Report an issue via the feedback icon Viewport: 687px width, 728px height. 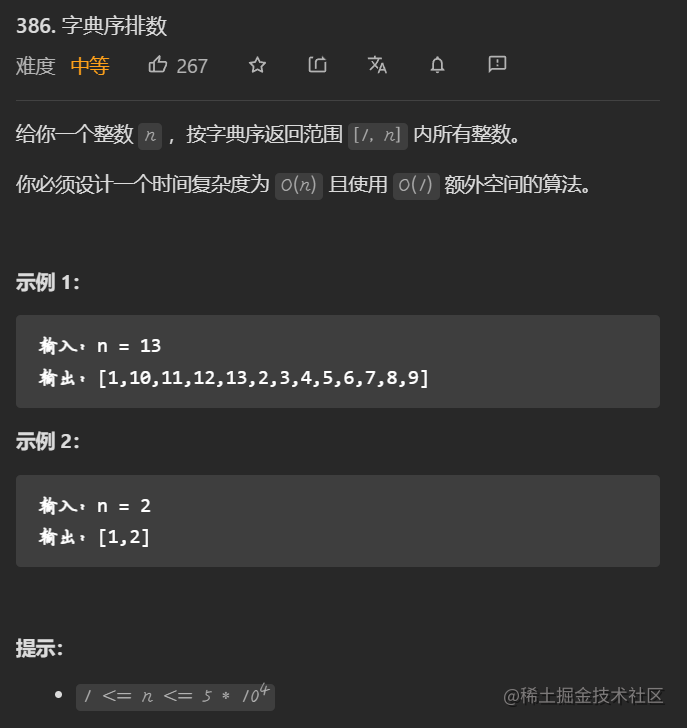point(497,64)
